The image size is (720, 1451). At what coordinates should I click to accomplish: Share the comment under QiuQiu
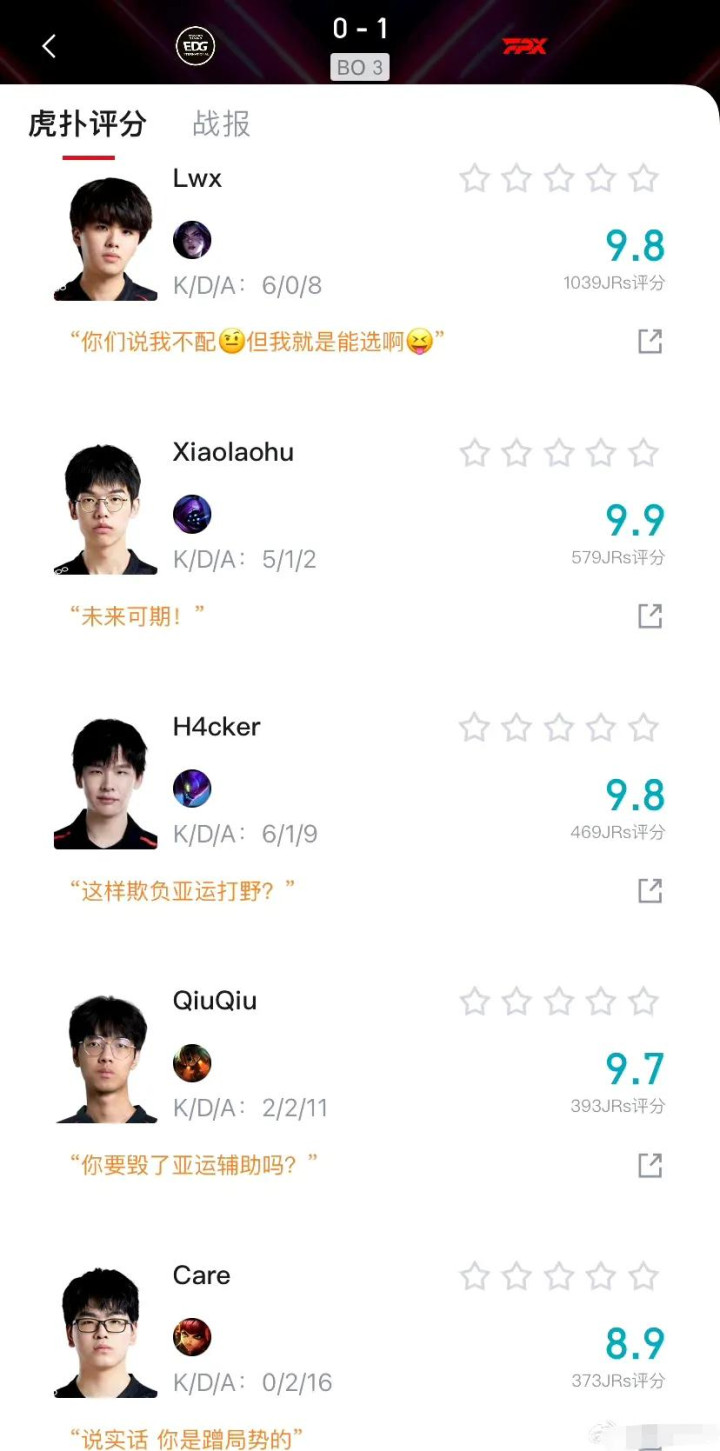coord(650,1165)
